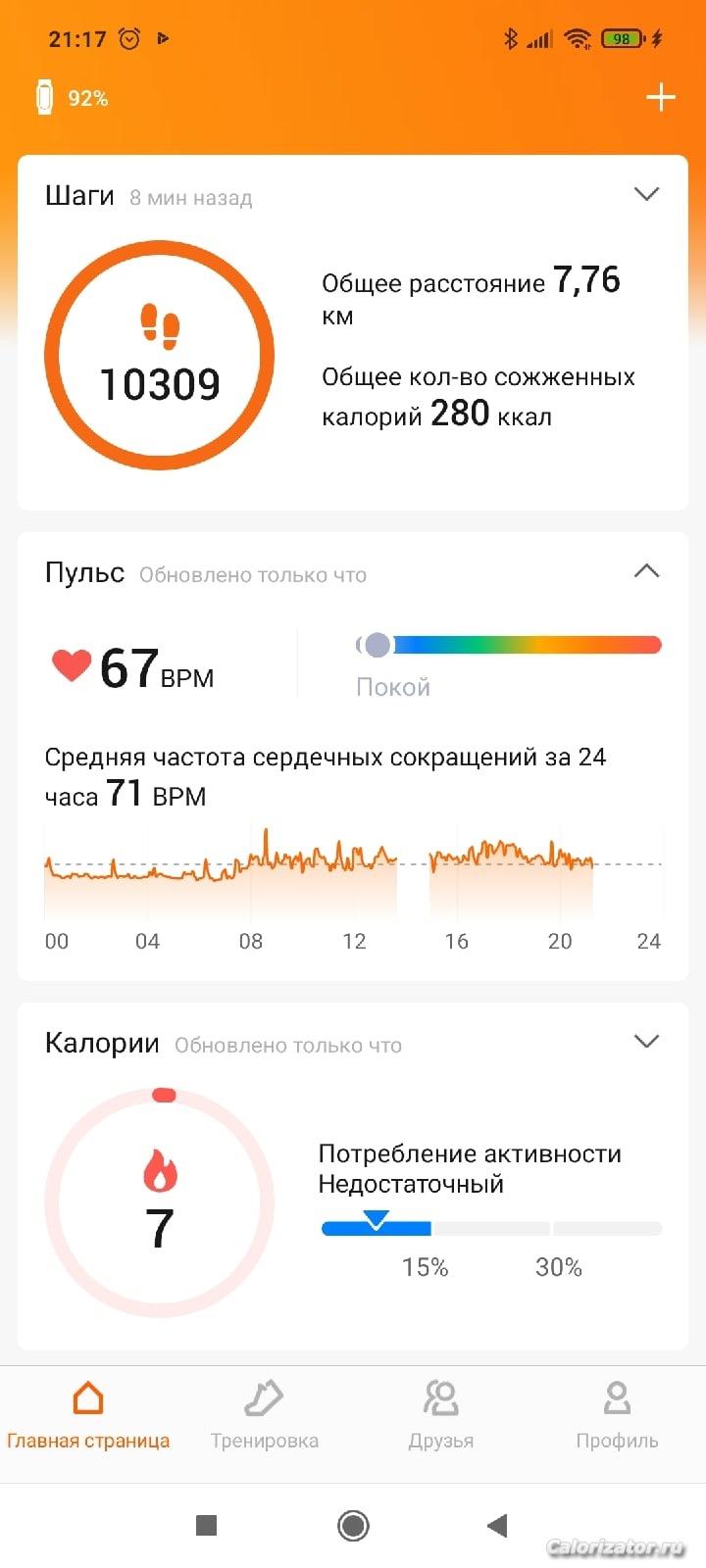
Task: Go back with the system back button
Action: coord(497,1525)
